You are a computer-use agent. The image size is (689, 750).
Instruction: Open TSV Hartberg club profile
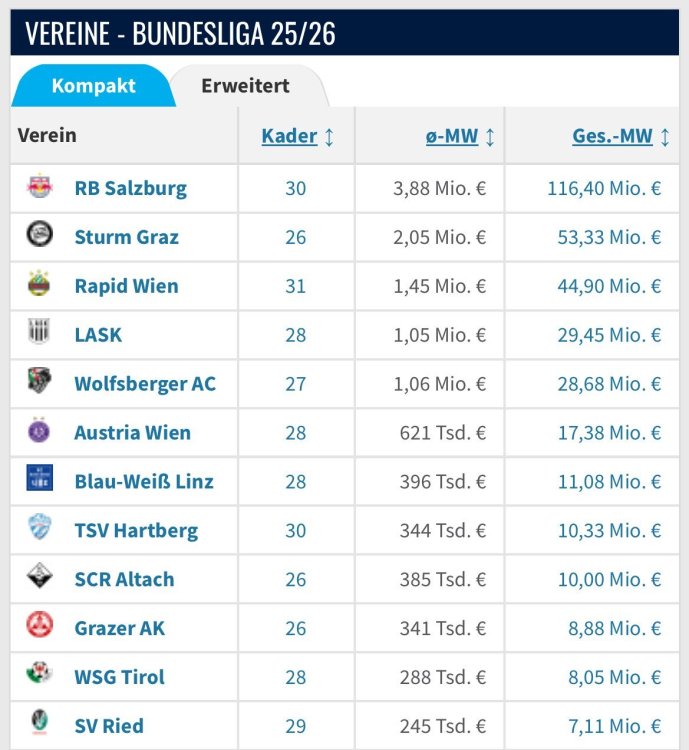(136, 530)
